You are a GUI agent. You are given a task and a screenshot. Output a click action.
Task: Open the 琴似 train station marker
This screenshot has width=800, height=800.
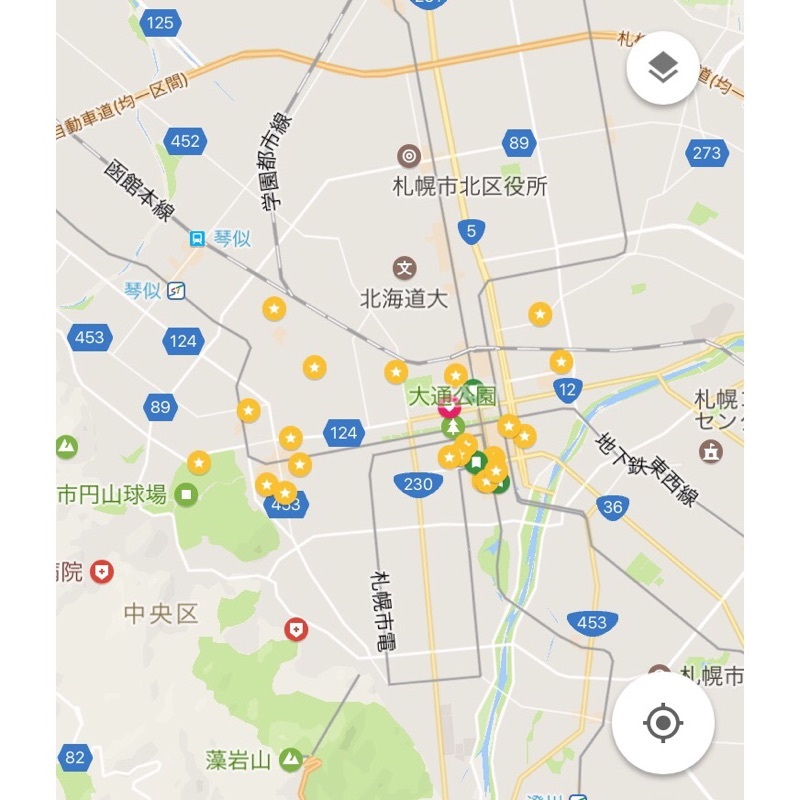(197, 238)
